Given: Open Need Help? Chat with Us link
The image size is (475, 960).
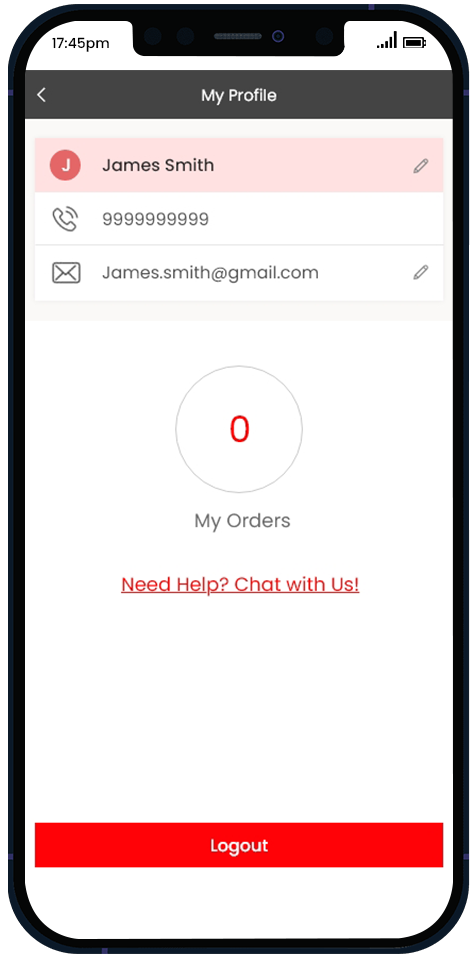Looking at the screenshot, I should tap(240, 584).
